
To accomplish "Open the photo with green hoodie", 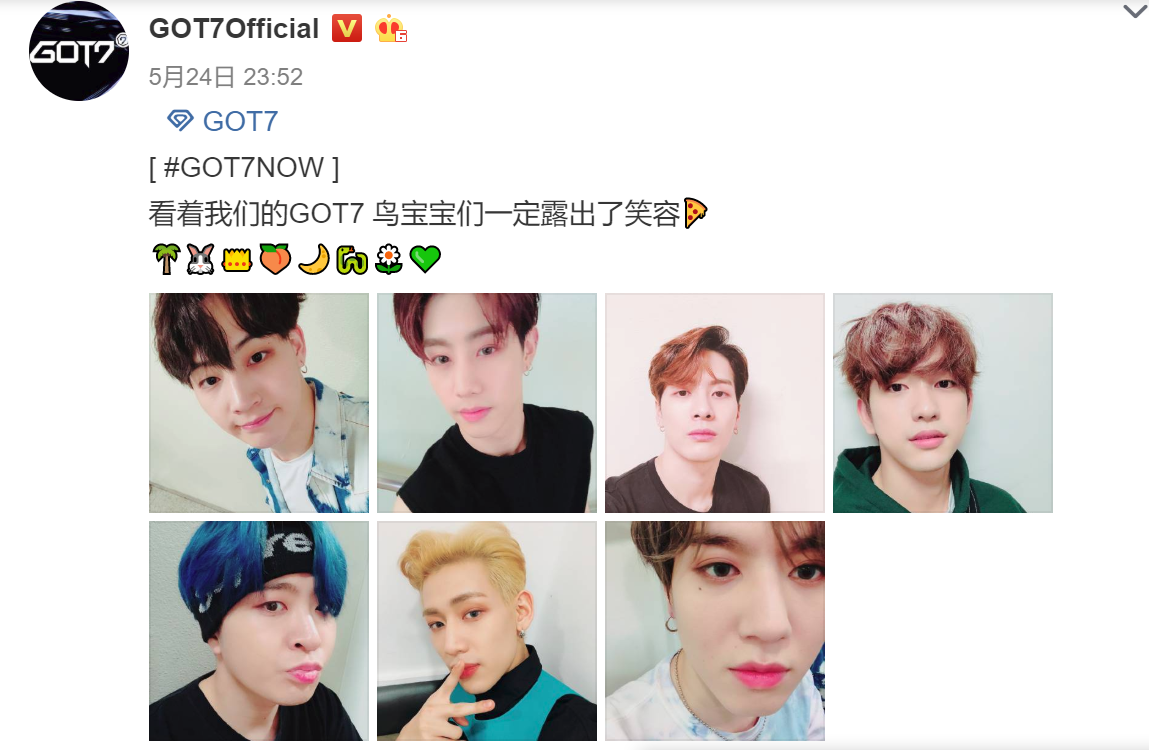I will point(943,403).
